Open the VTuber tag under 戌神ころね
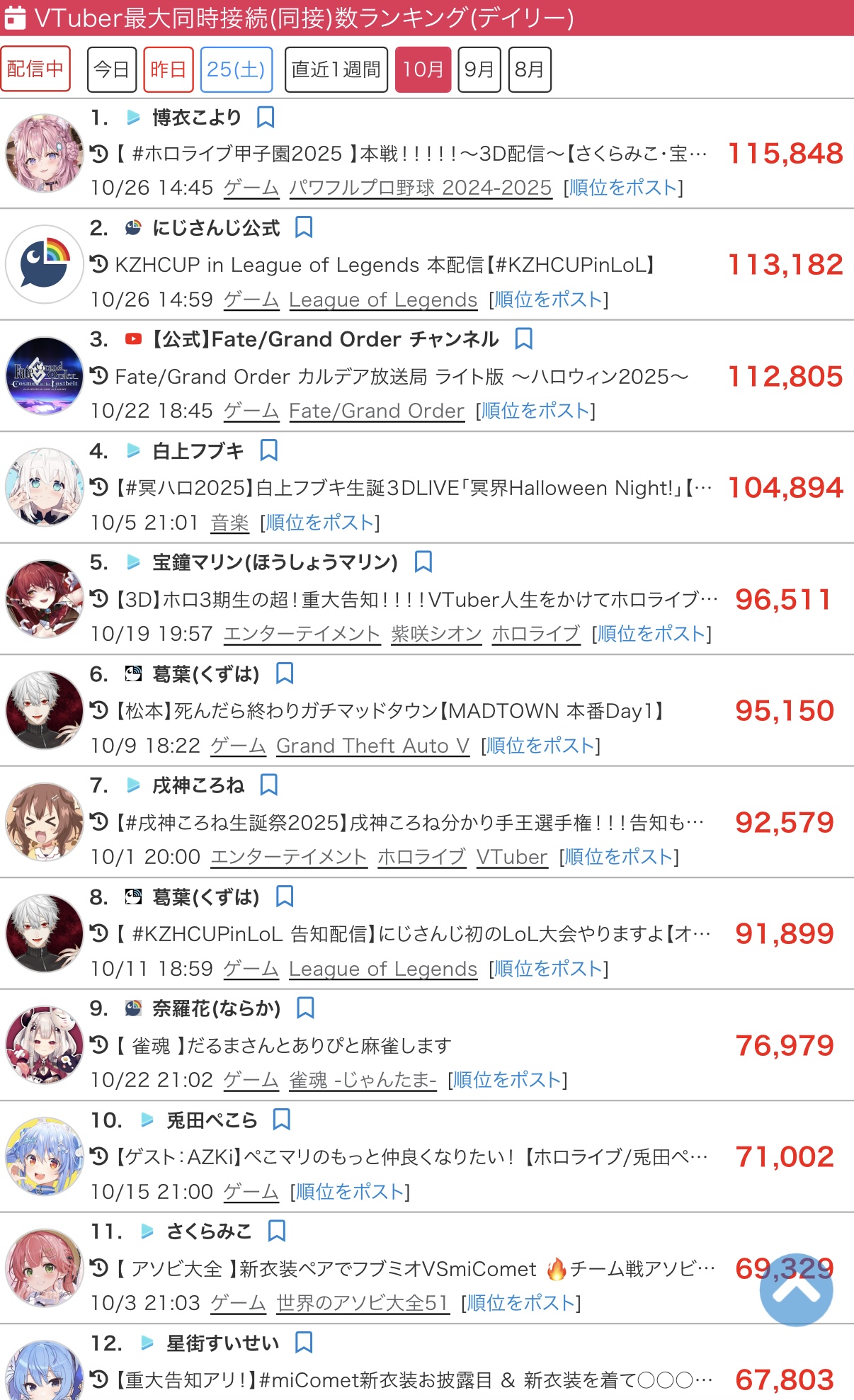854x1400 pixels. 511,857
